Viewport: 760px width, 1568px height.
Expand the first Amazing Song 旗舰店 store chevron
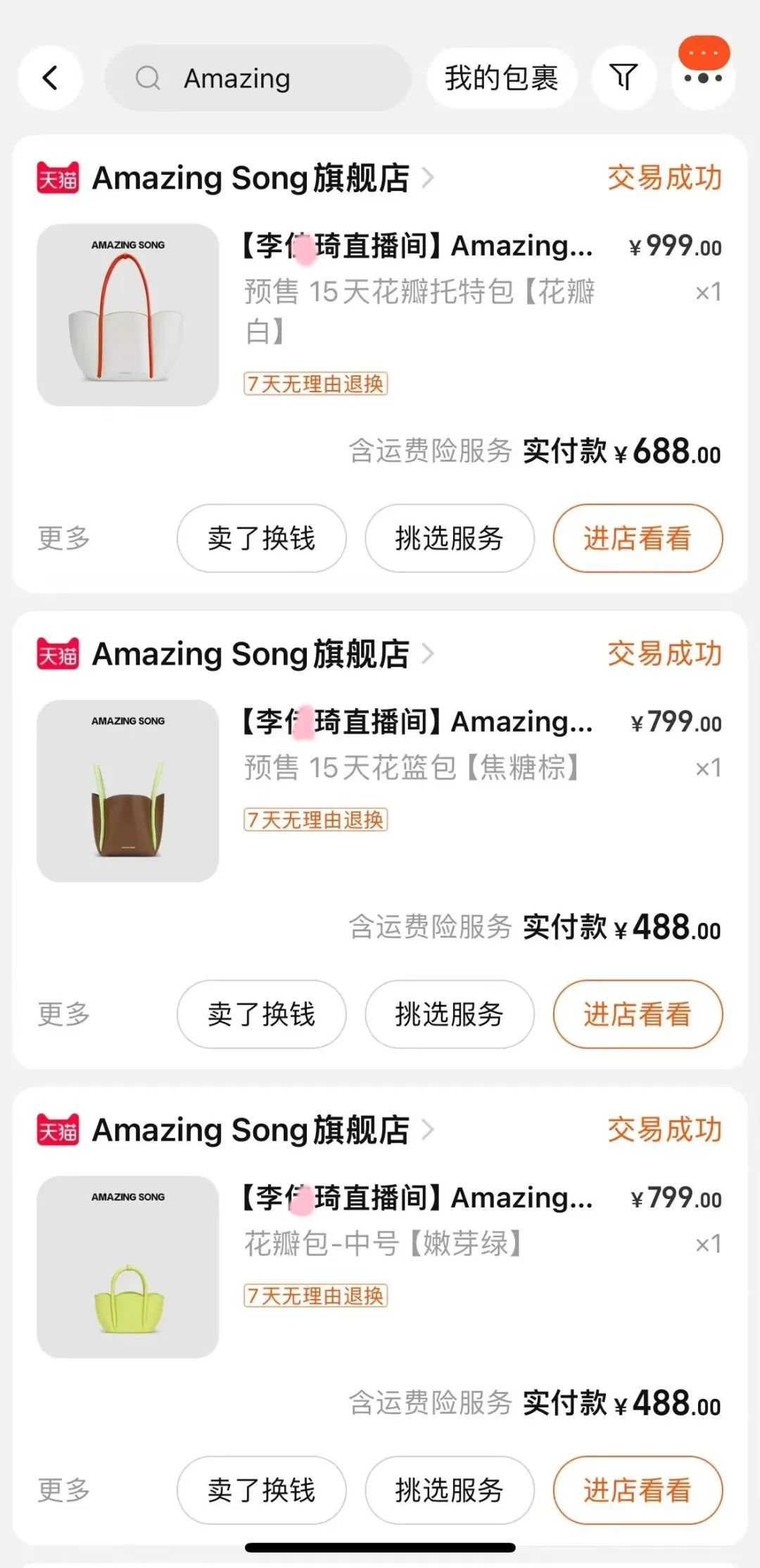tap(429, 178)
